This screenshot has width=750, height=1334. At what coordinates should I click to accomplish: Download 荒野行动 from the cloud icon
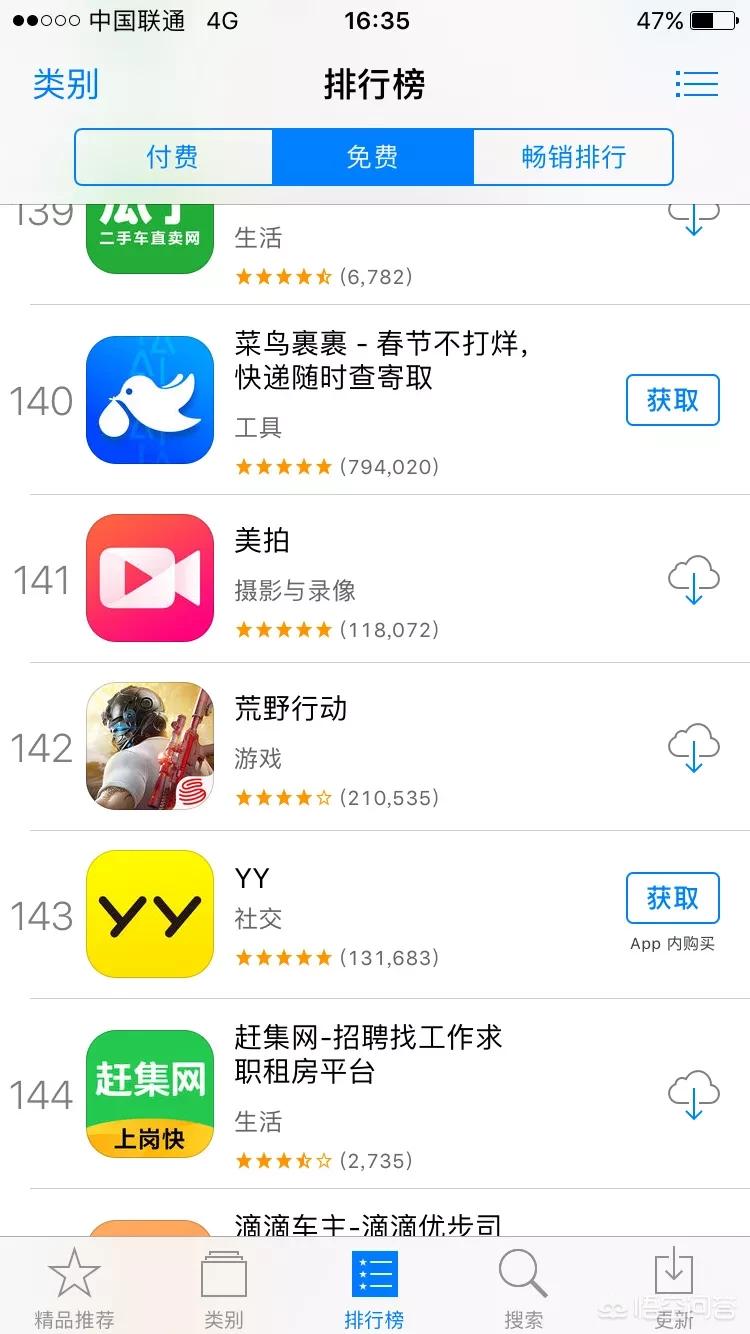point(693,747)
